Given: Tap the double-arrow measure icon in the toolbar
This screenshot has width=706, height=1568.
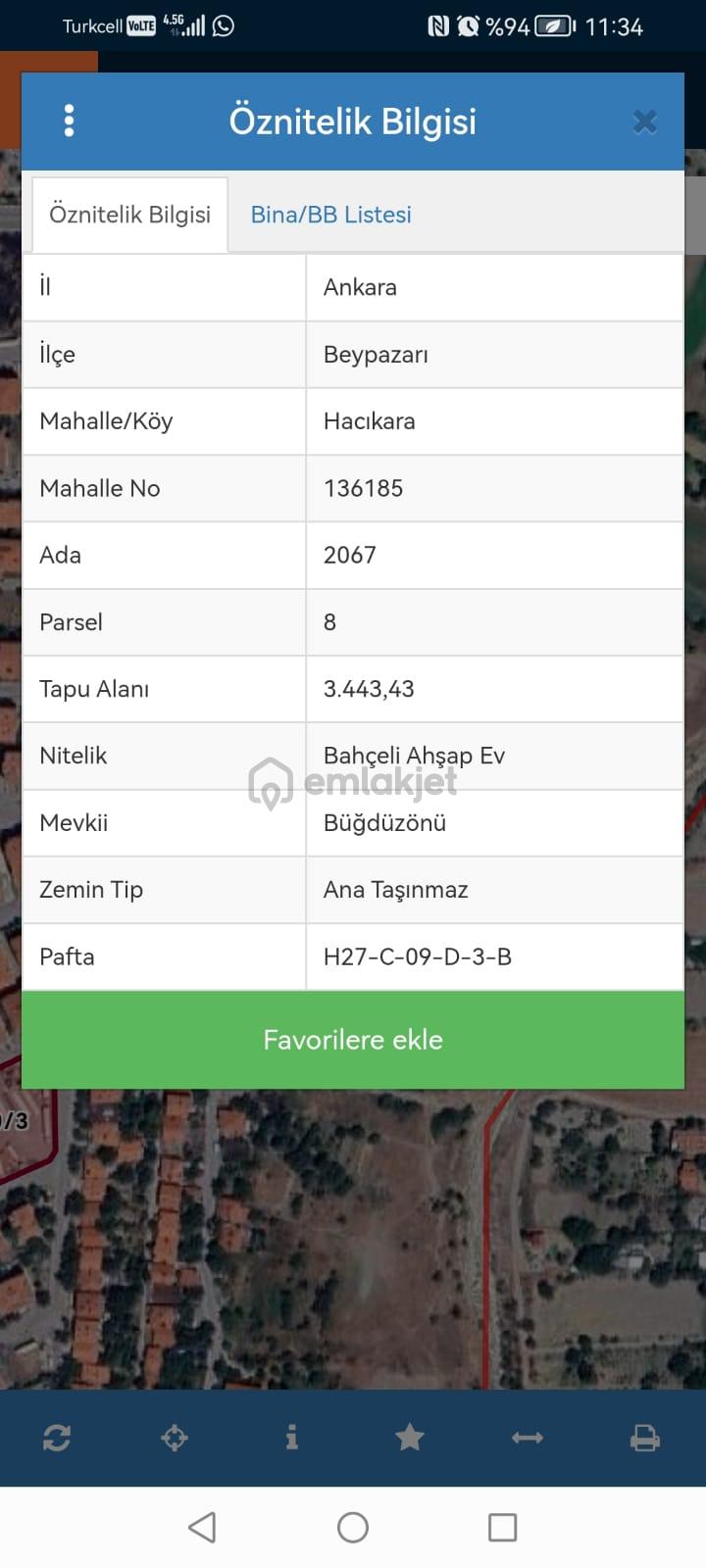Looking at the screenshot, I should pyautogui.click(x=528, y=1438).
